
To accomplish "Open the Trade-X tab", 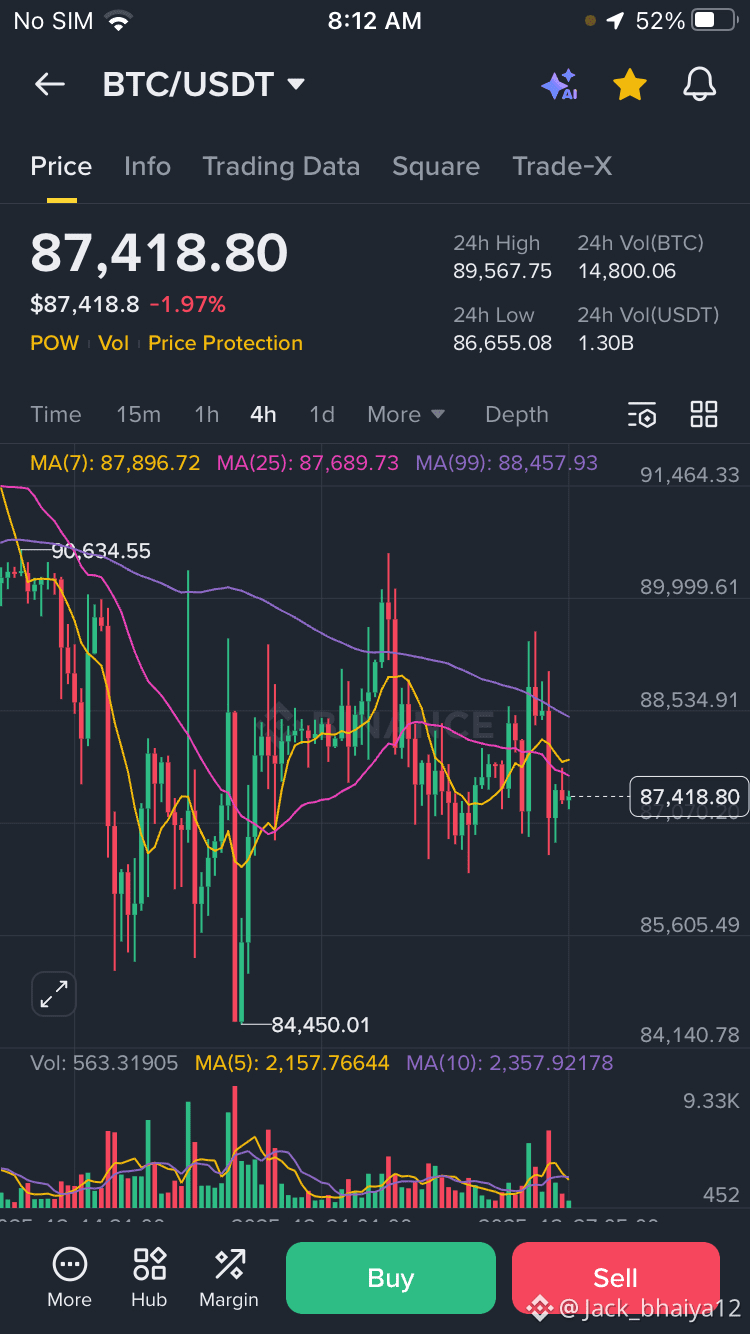I will coord(562,166).
